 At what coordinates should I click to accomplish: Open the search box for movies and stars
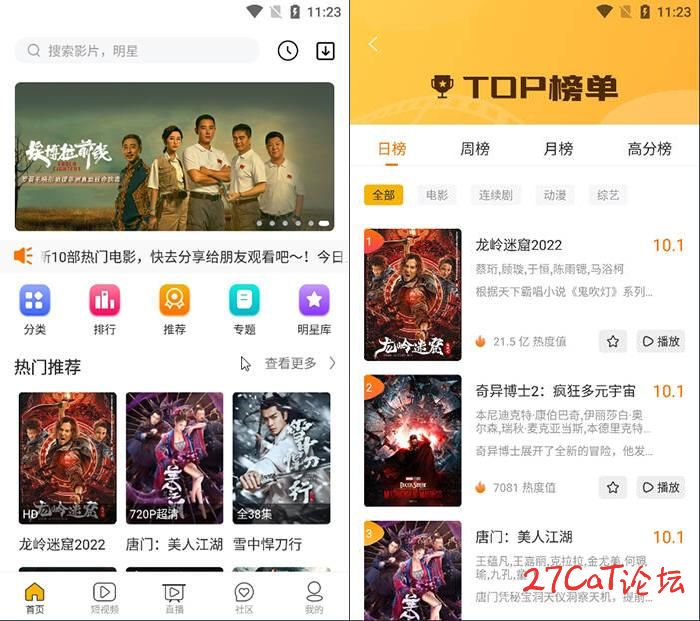click(136, 50)
